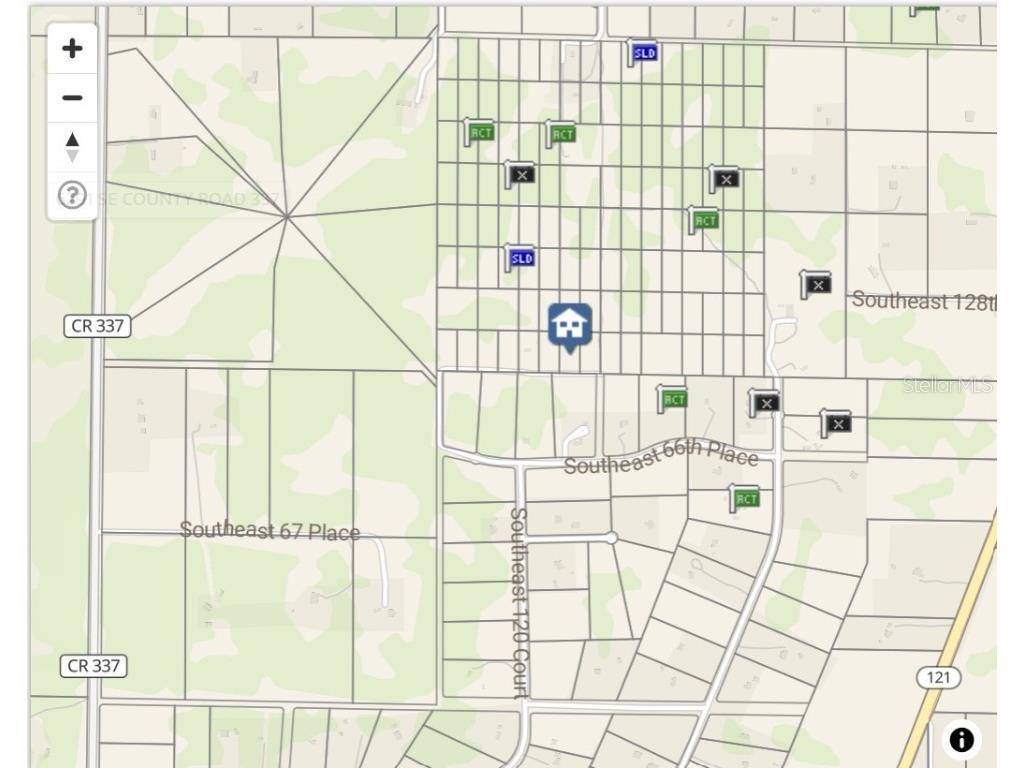Screen dimensions: 1024x768
Task: Show map info via the i button
Action: click(x=961, y=739)
